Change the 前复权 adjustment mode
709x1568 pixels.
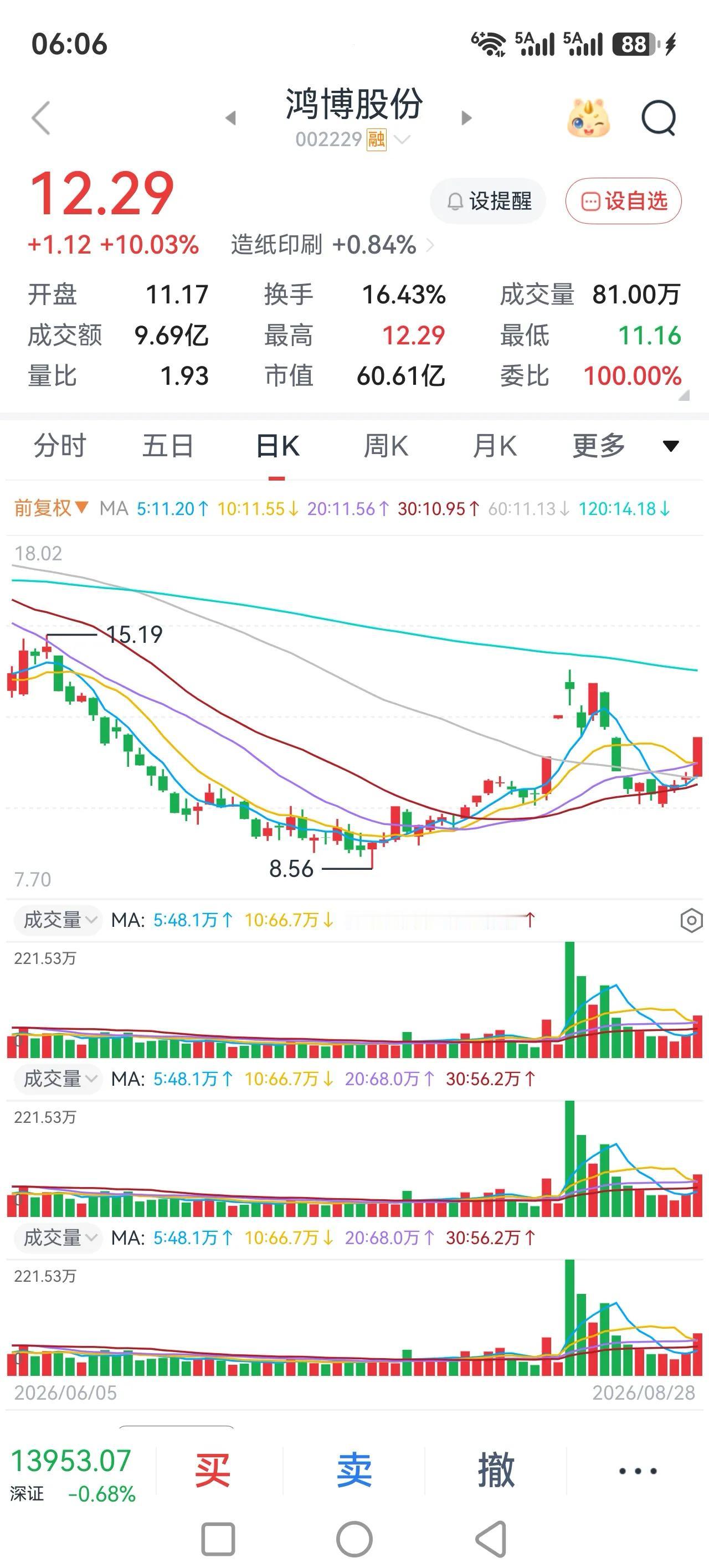(x=52, y=508)
